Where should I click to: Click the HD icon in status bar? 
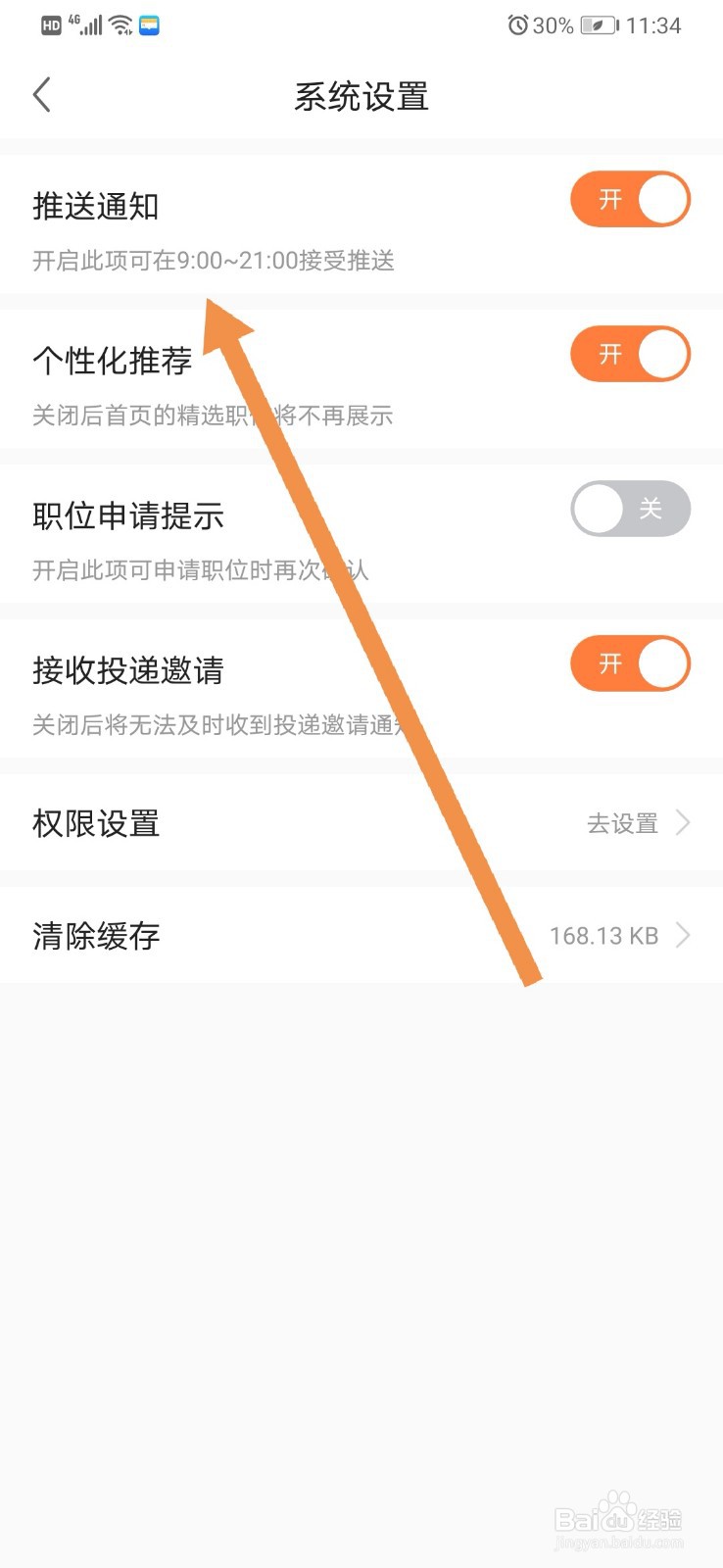(x=51, y=24)
